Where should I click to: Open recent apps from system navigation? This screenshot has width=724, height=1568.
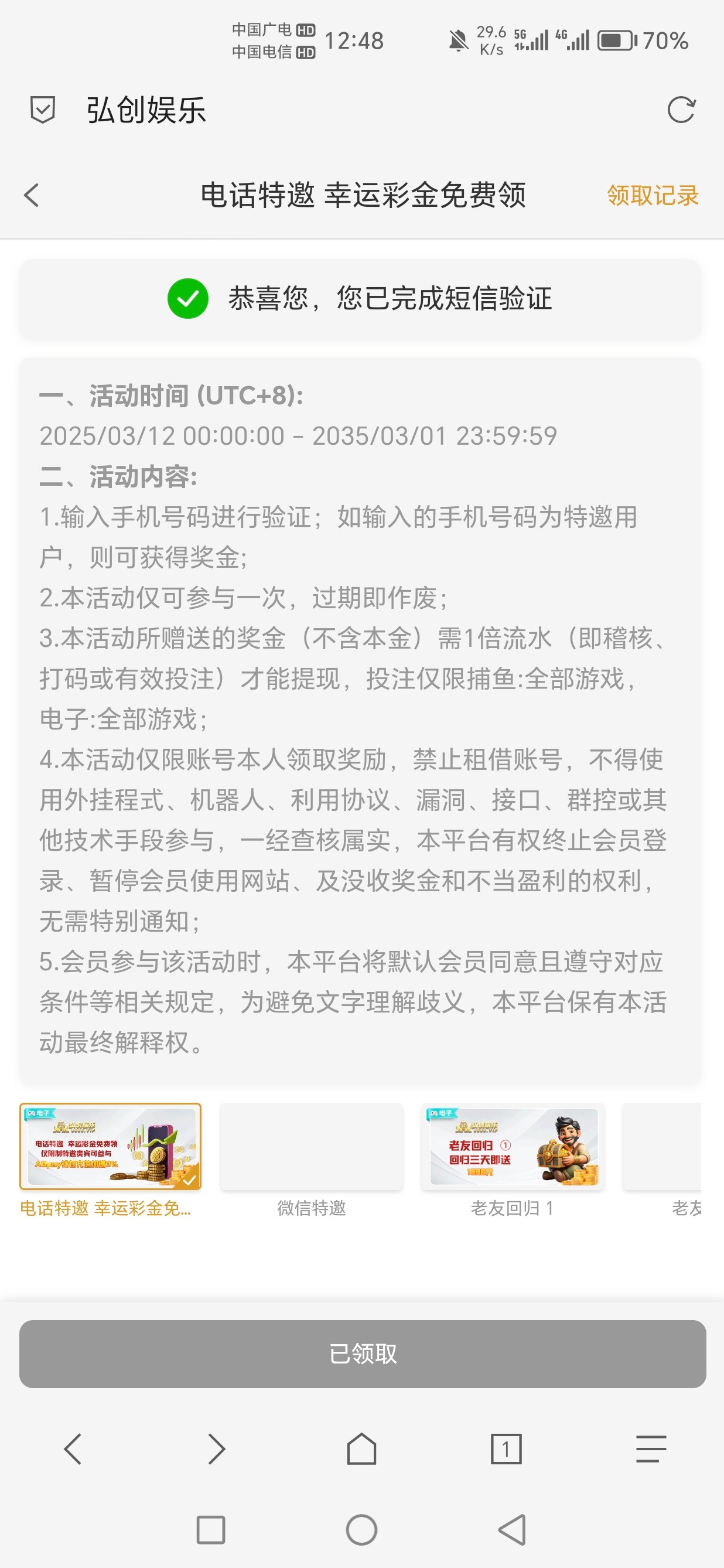coord(210,1530)
